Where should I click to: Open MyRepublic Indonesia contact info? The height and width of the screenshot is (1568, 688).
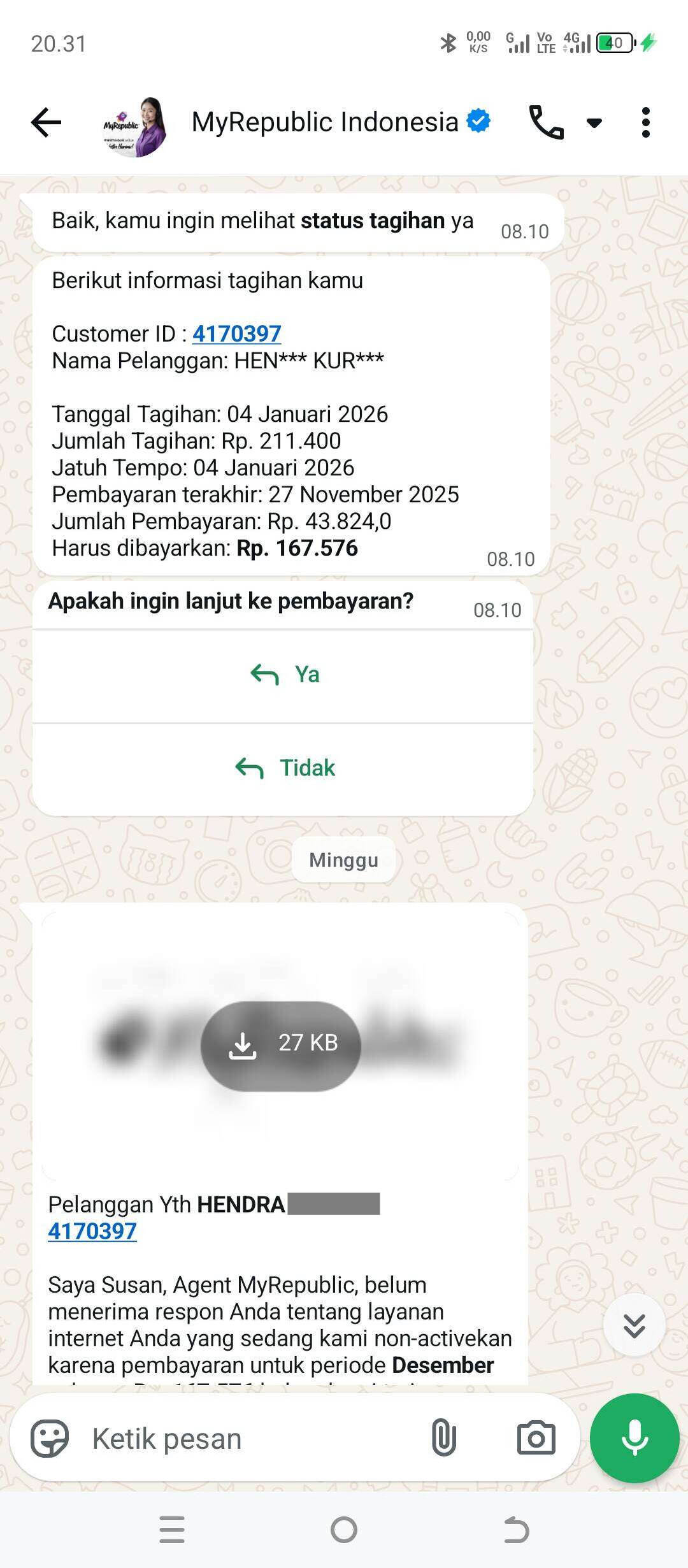[325, 122]
